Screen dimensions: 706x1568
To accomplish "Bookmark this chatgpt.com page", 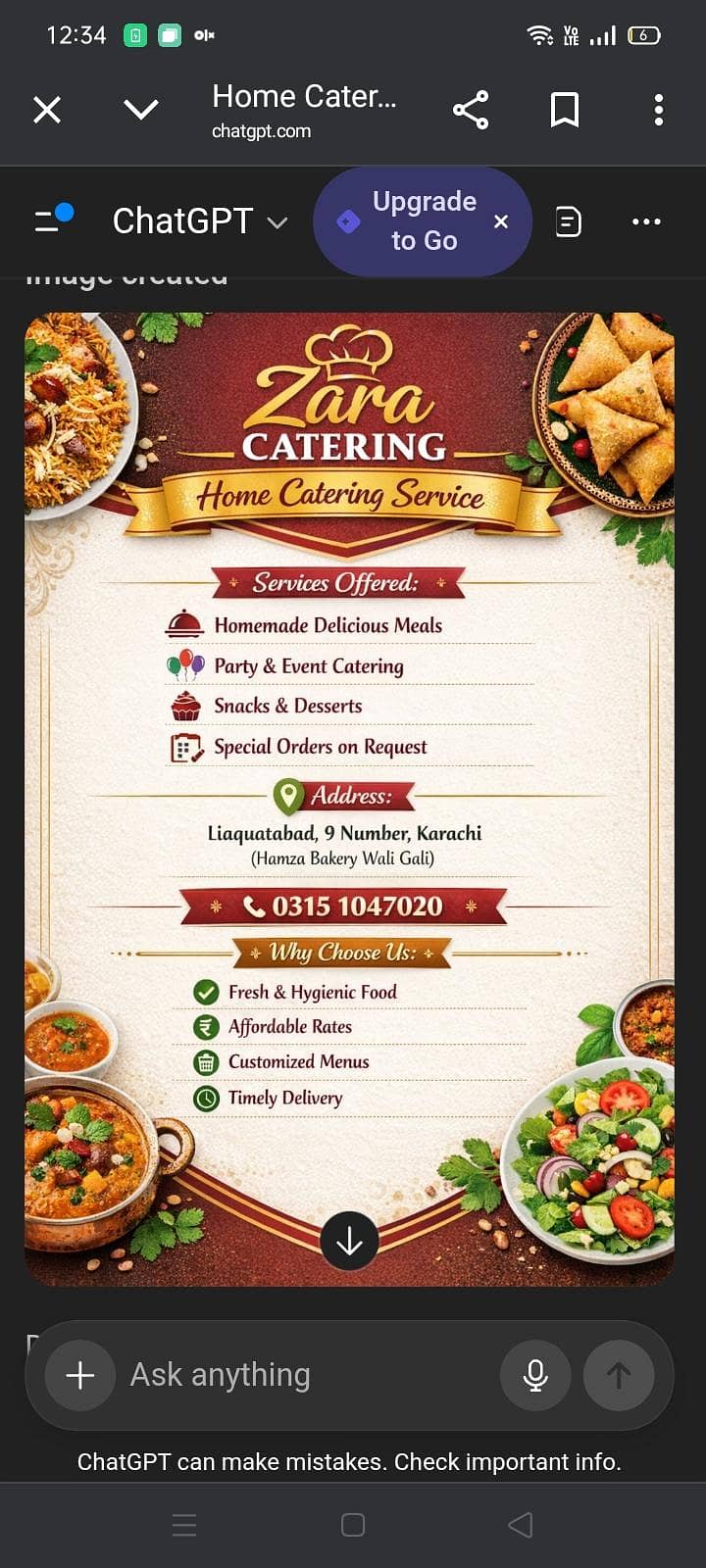I will tap(564, 110).
